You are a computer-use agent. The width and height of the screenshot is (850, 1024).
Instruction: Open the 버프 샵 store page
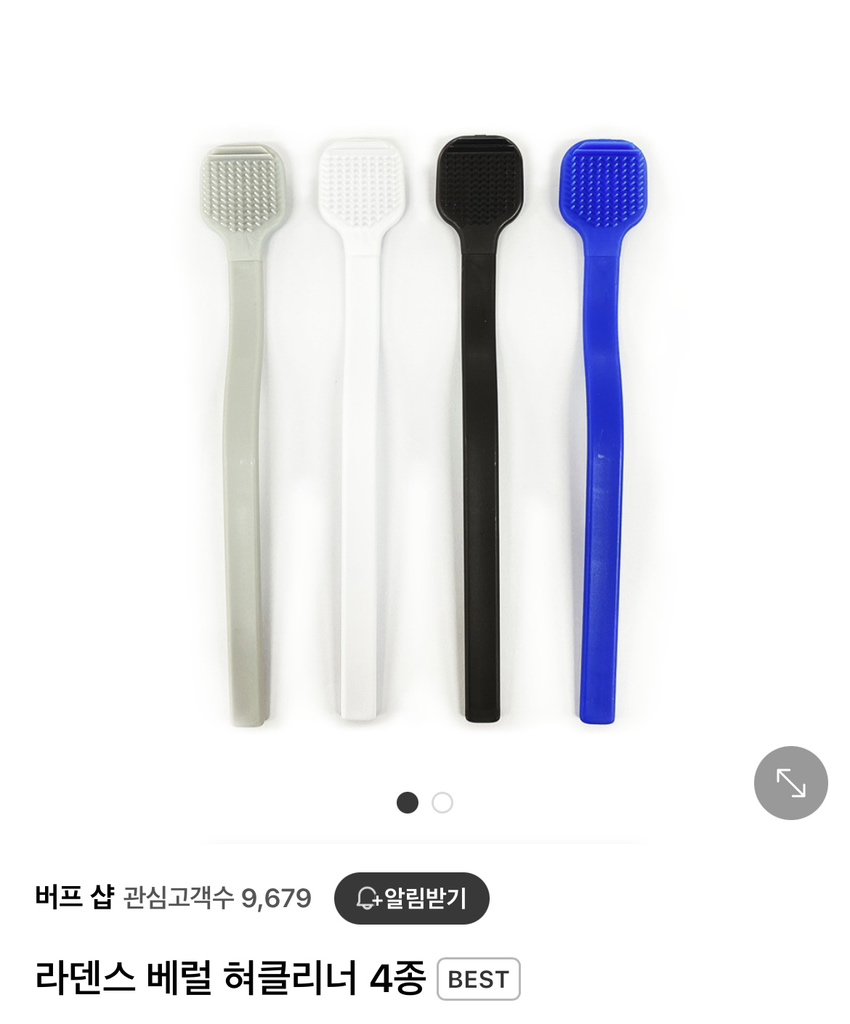point(75,898)
